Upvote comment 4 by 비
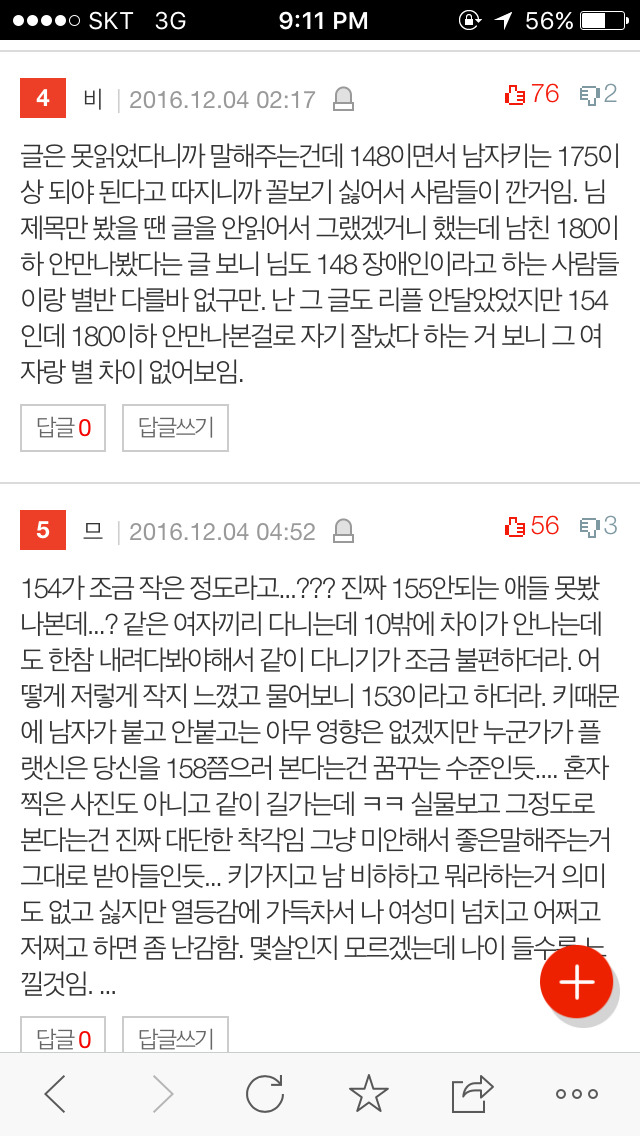Image resolution: width=640 pixels, height=1136 pixels. coord(531,95)
